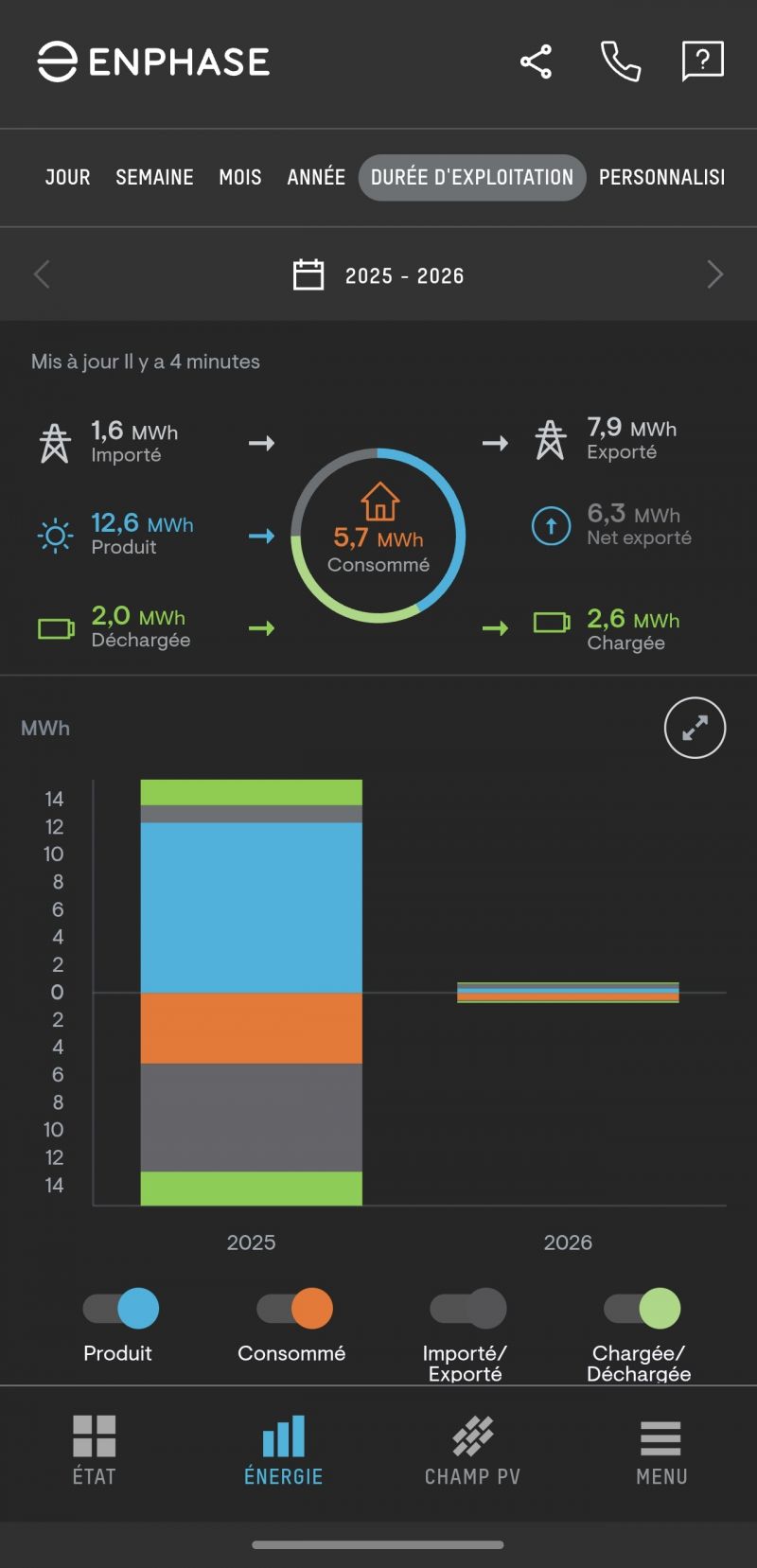Screen dimensions: 757x1568
Task: Open the phone support icon
Action: [621, 62]
